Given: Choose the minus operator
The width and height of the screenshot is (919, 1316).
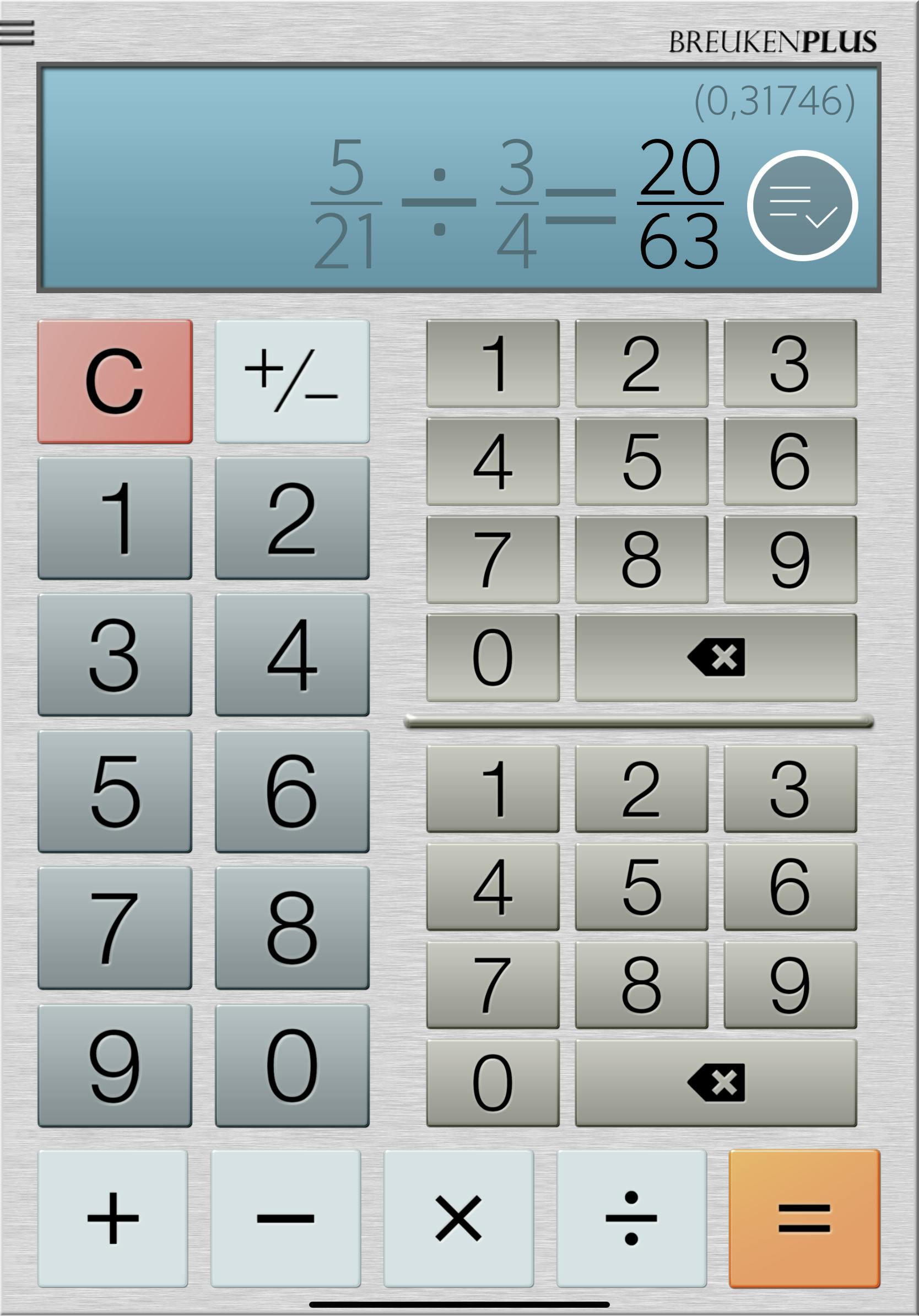Looking at the screenshot, I should pos(286,1218).
